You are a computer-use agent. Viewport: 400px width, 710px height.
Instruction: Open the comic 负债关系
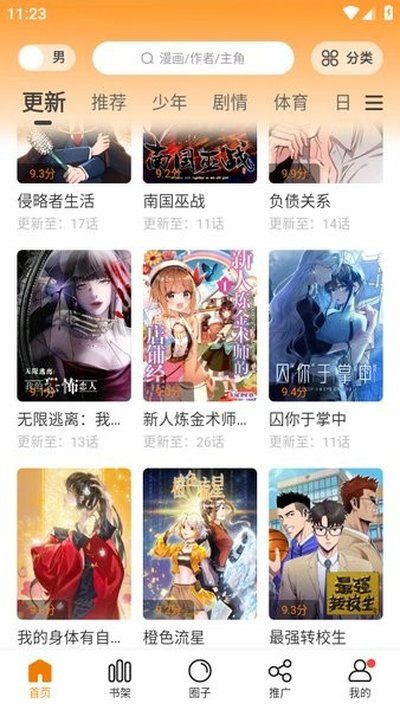click(326, 178)
